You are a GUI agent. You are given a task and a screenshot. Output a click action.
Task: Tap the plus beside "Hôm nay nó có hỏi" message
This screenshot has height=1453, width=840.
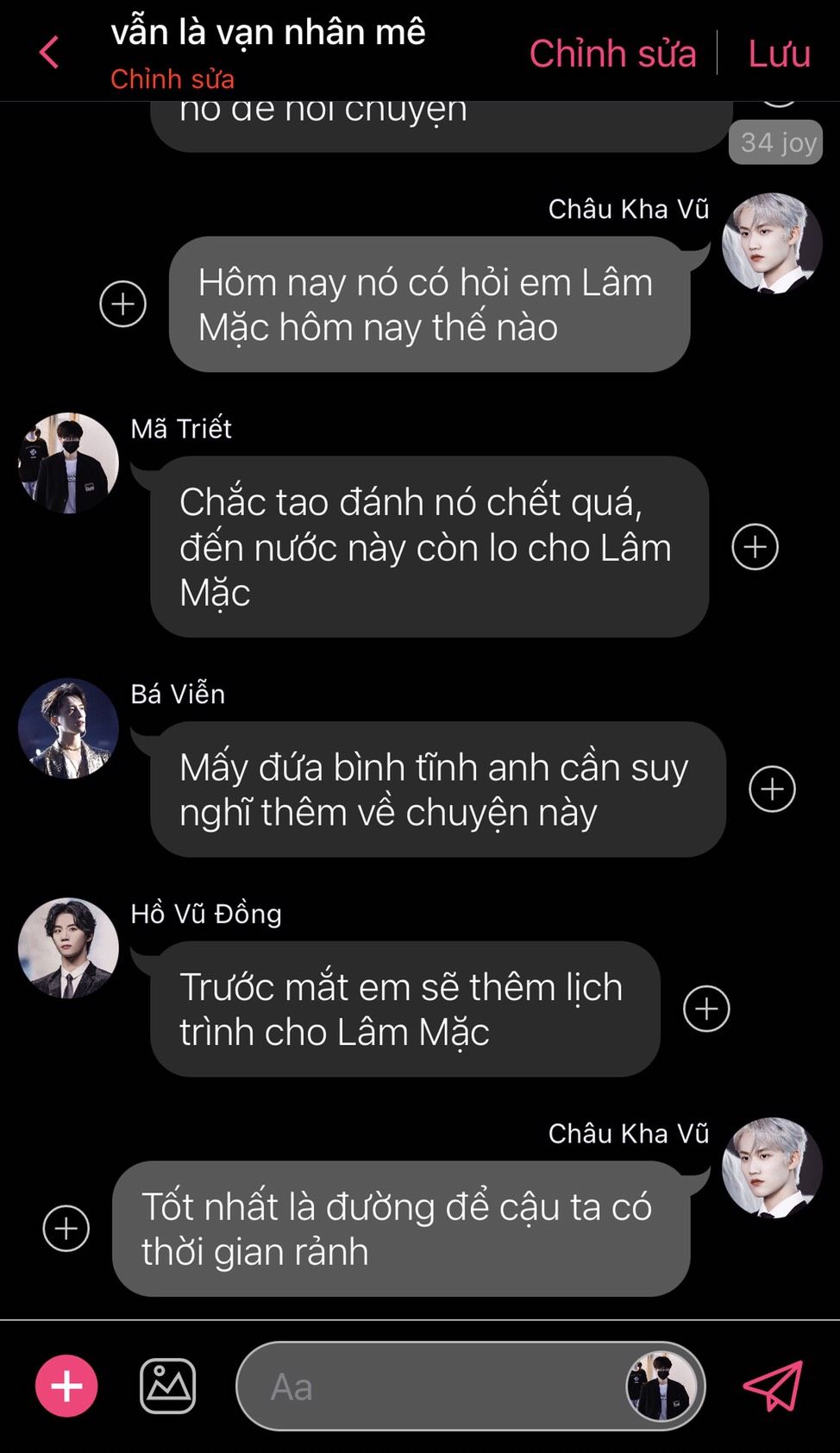click(x=123, y=304)
